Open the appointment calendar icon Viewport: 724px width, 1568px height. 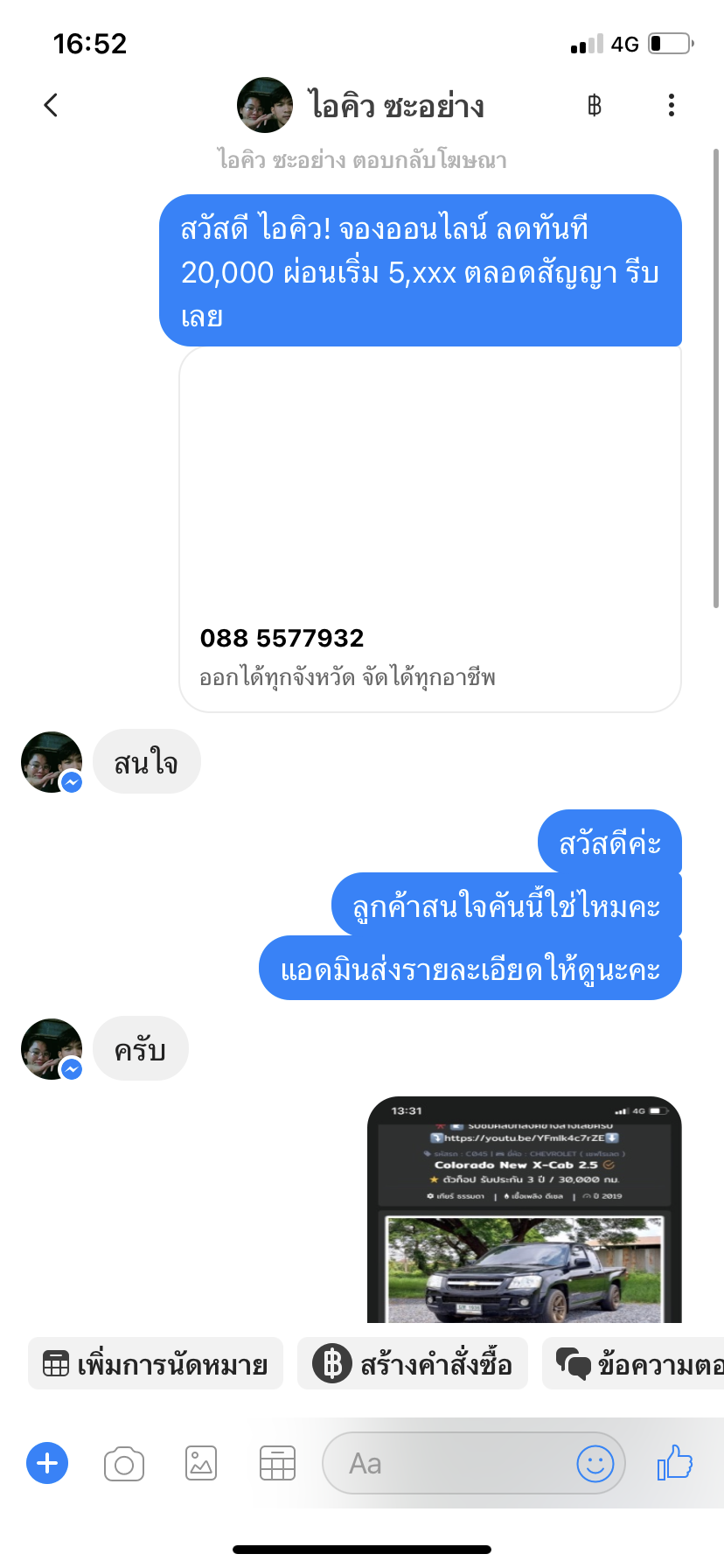(x=277, y=1463)
